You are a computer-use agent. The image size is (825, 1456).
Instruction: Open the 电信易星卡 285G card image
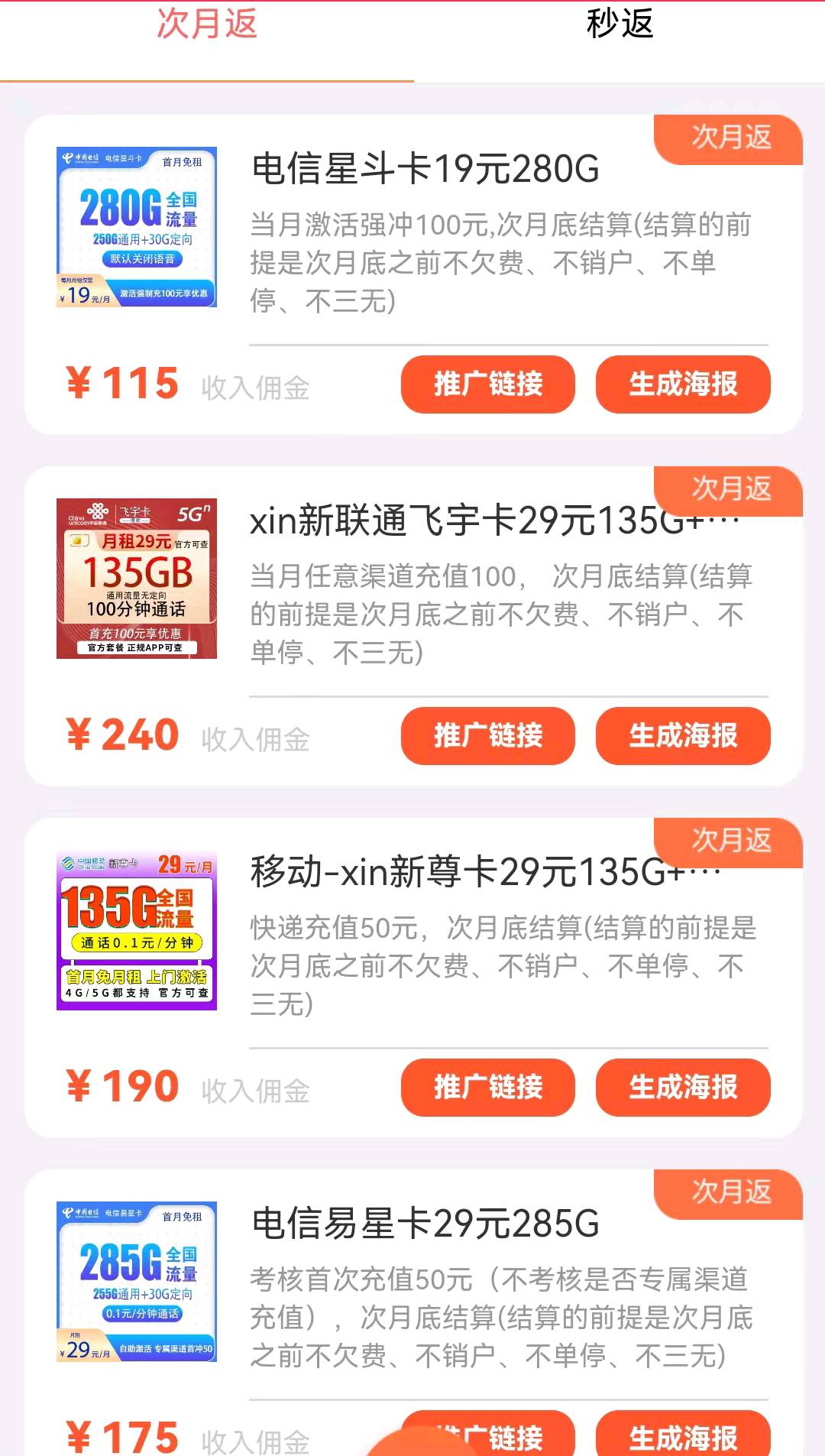click(x=137, y=1282)
